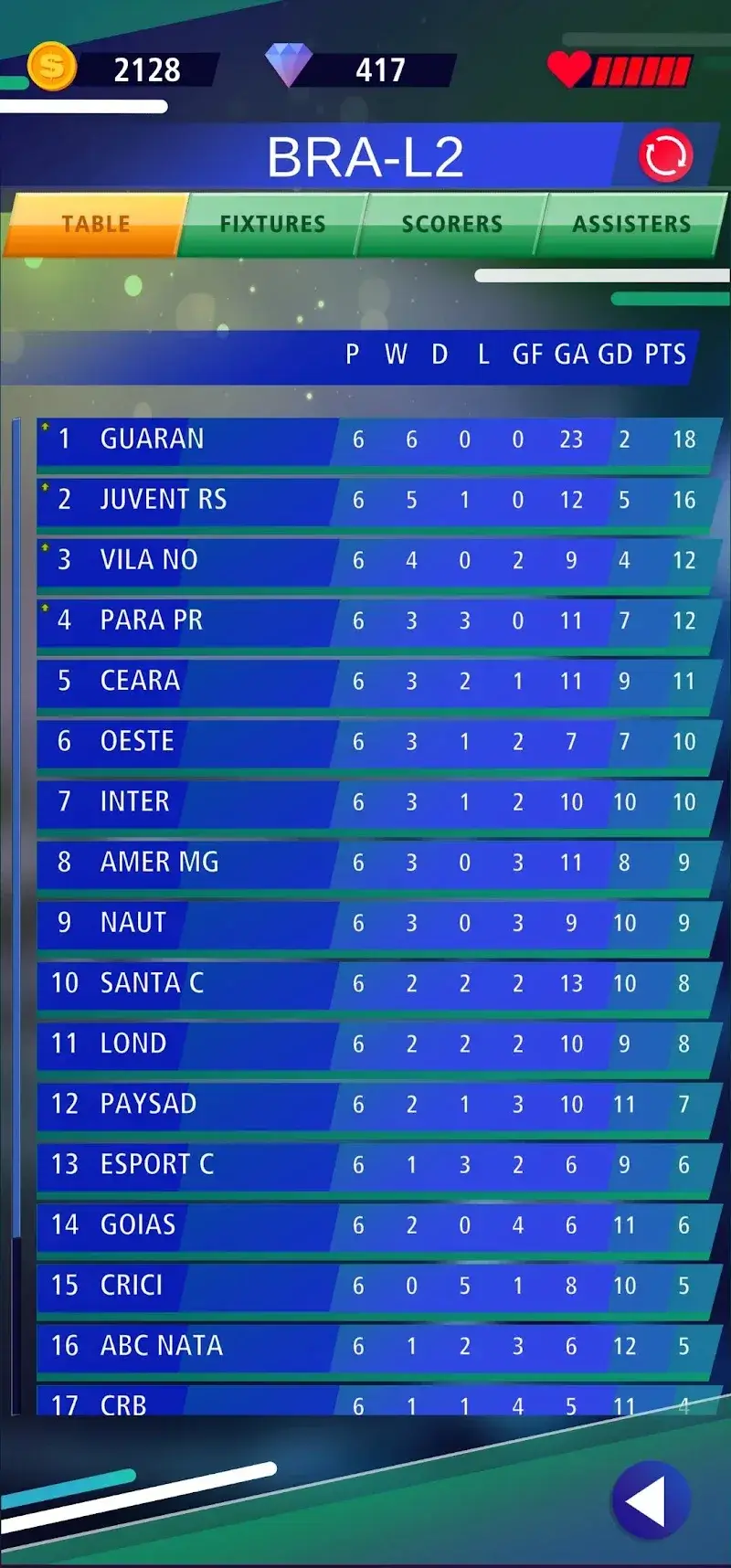Open the CEARA team entry
The height and width of the screenshot is (1568, 731).
[x=274, y=681]
